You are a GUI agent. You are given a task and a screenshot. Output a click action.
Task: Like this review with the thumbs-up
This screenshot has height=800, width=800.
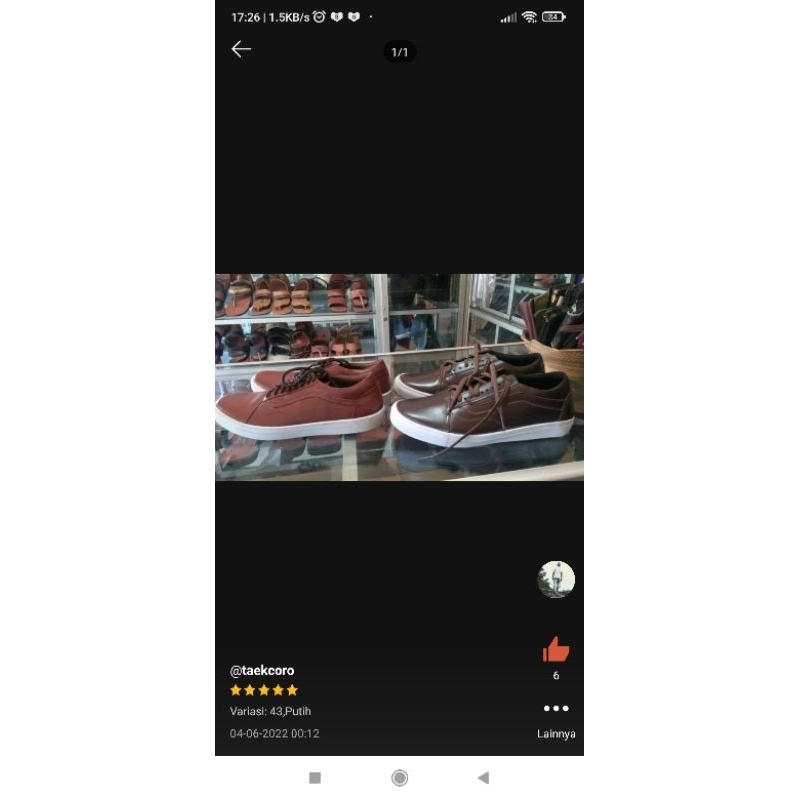coord(556,650)
